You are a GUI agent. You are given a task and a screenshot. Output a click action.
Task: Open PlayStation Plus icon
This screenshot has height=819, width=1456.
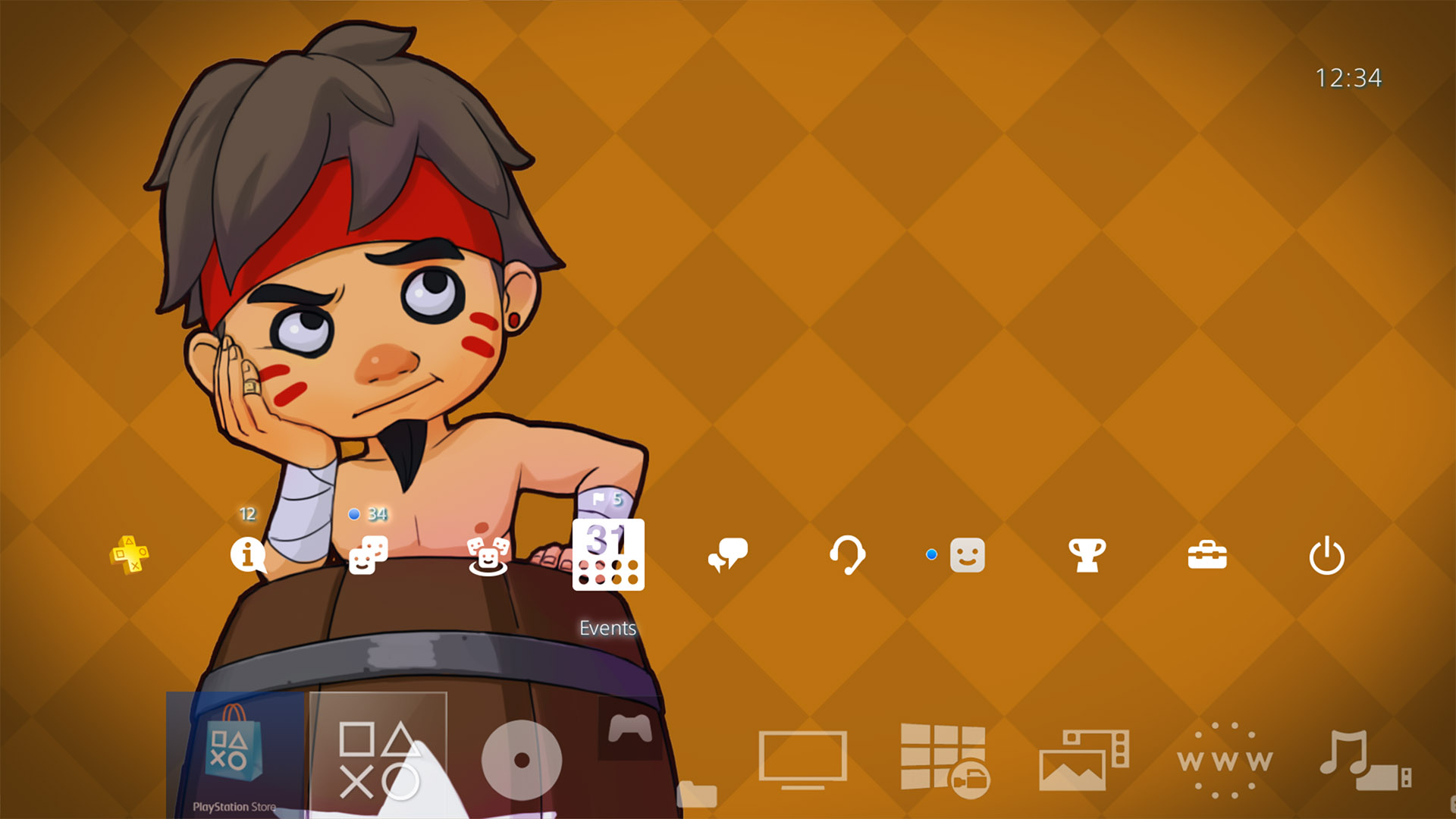click(x=129, y=555)
